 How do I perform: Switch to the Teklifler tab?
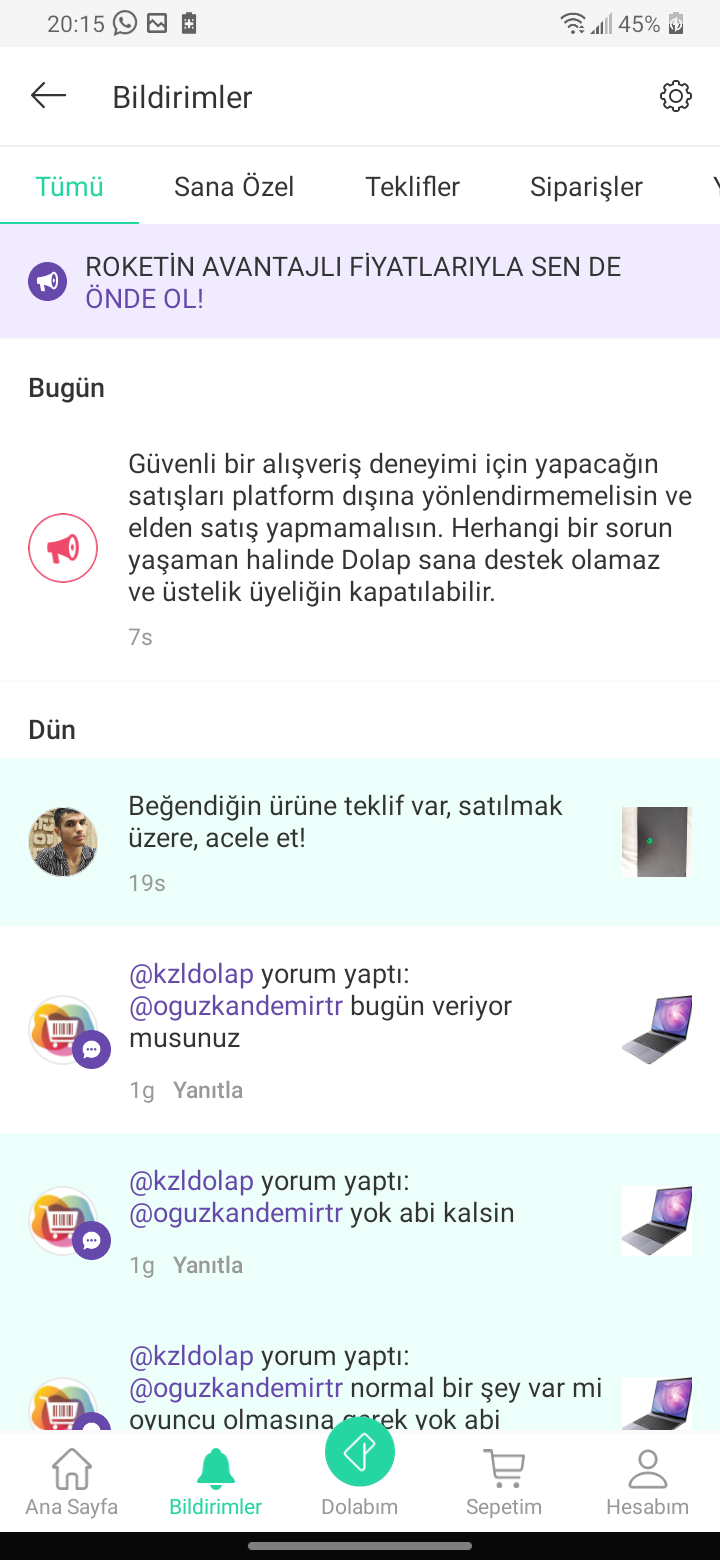point(412,187)
